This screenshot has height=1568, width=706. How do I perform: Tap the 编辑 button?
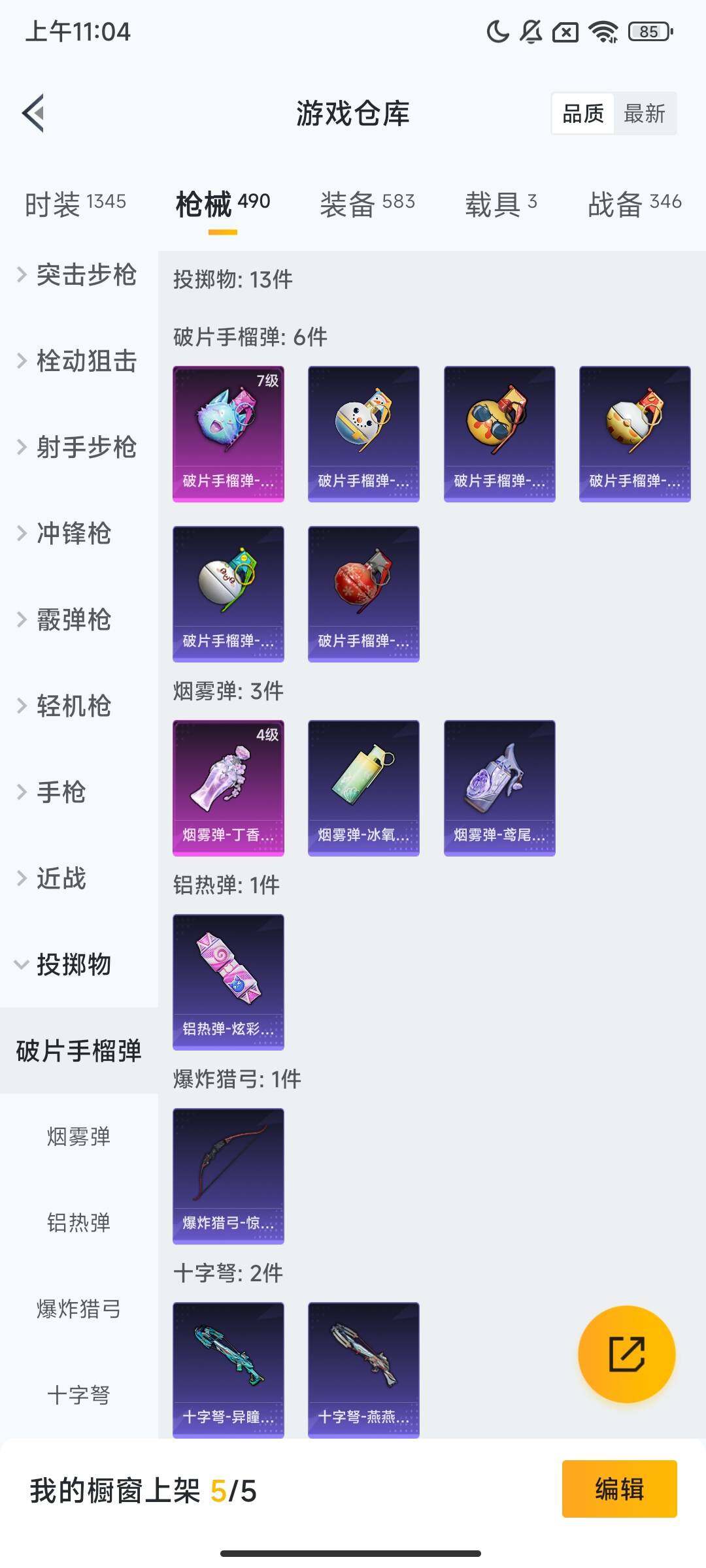point(619,1489)
